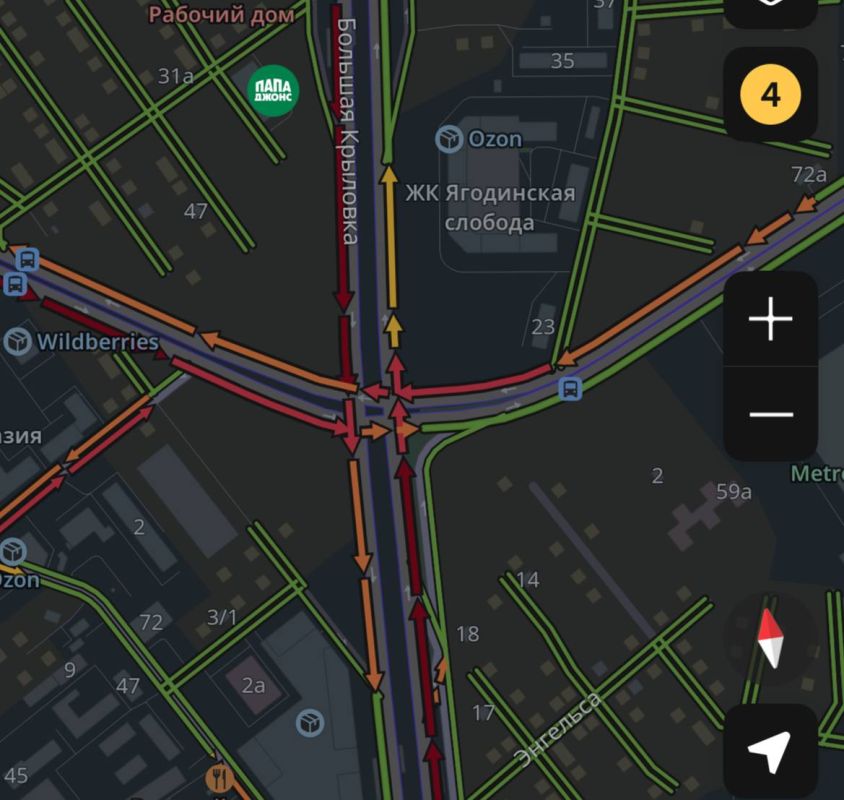Reset map orientation with the compass
This screenshot has height=800, width=844.
point(770,638)
